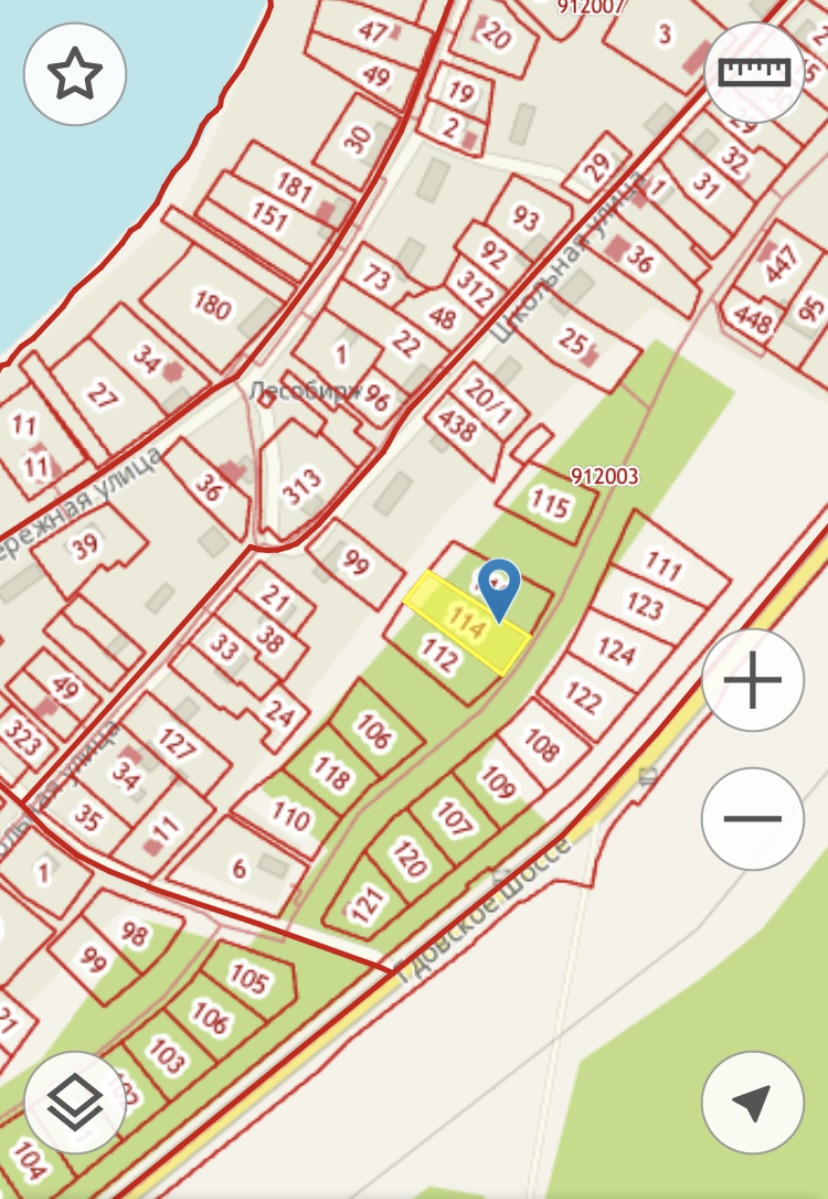828x1199 pixels.
Task: Center map on my location arrow
Action: click(753, 1102)
